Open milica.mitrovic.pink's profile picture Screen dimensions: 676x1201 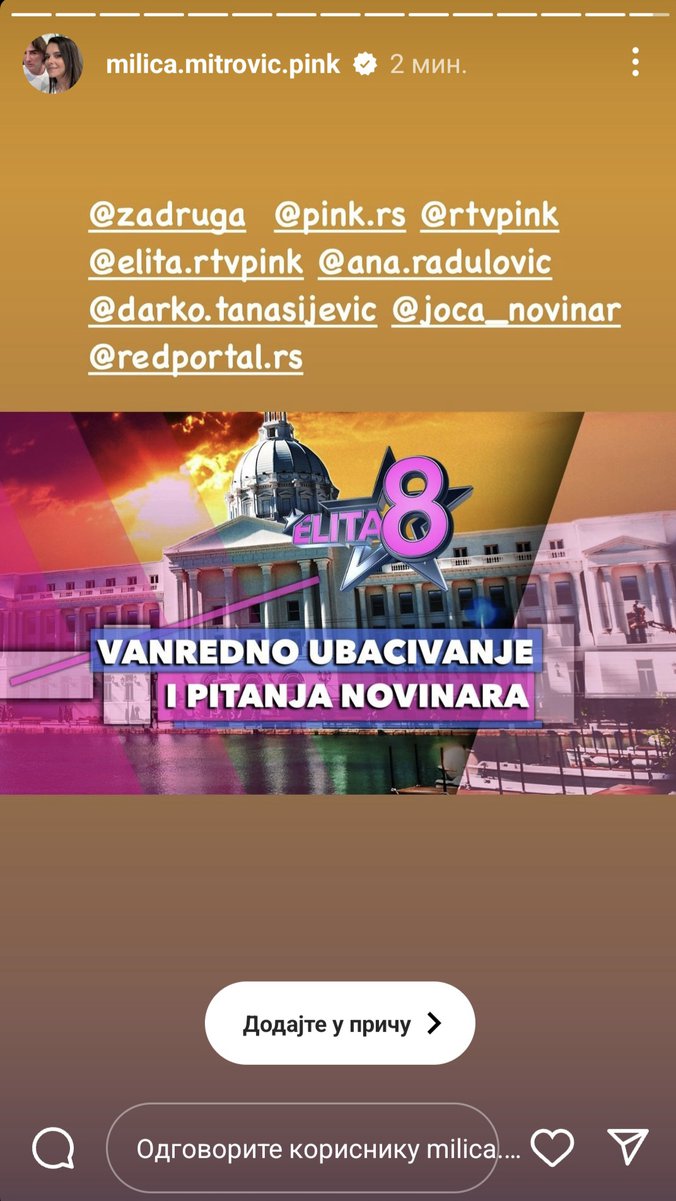coord(52,65)
